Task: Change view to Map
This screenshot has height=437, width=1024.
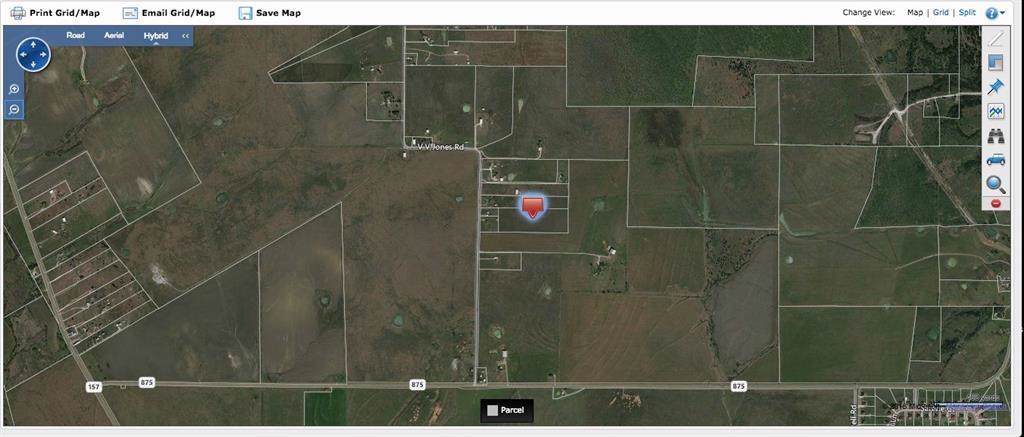Action: (x=914, y=13)
